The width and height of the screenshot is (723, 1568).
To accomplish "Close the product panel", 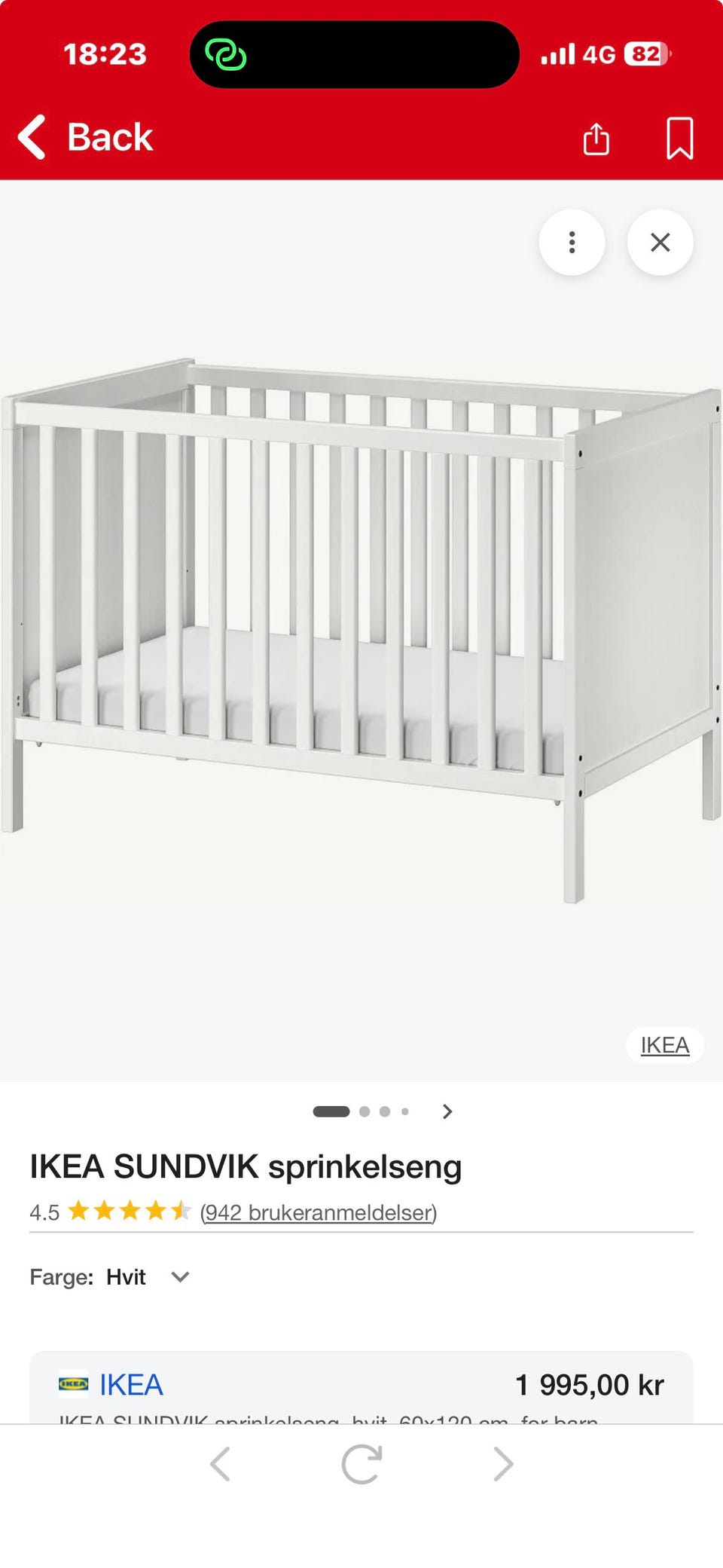I will (660, 242).
